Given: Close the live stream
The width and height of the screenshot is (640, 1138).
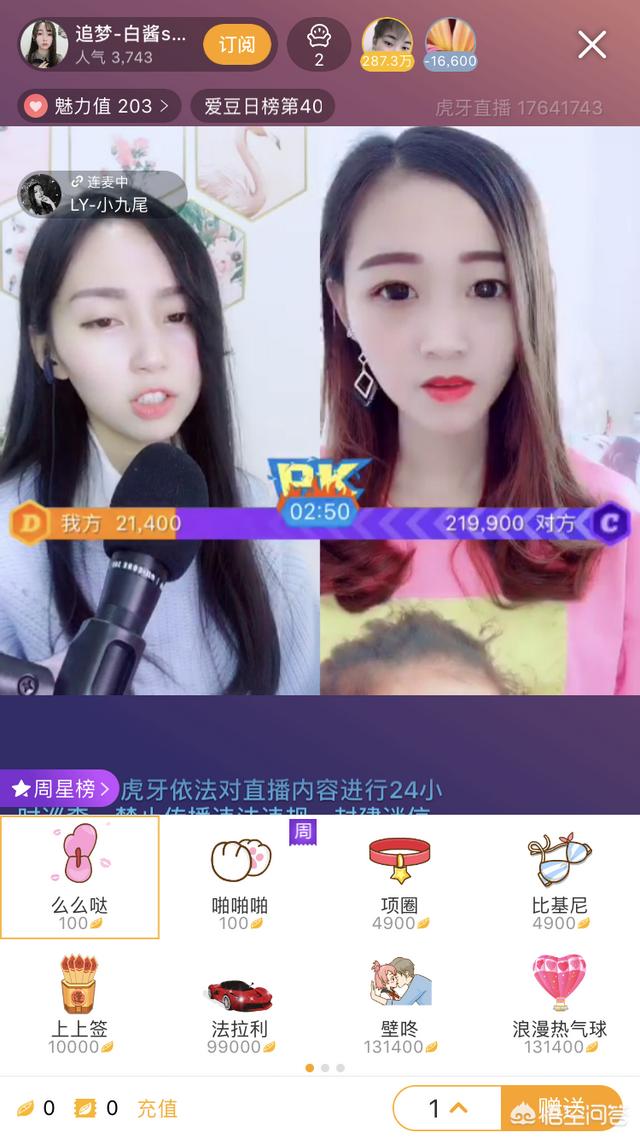Looking at the screenshot, I should [591, 45].
